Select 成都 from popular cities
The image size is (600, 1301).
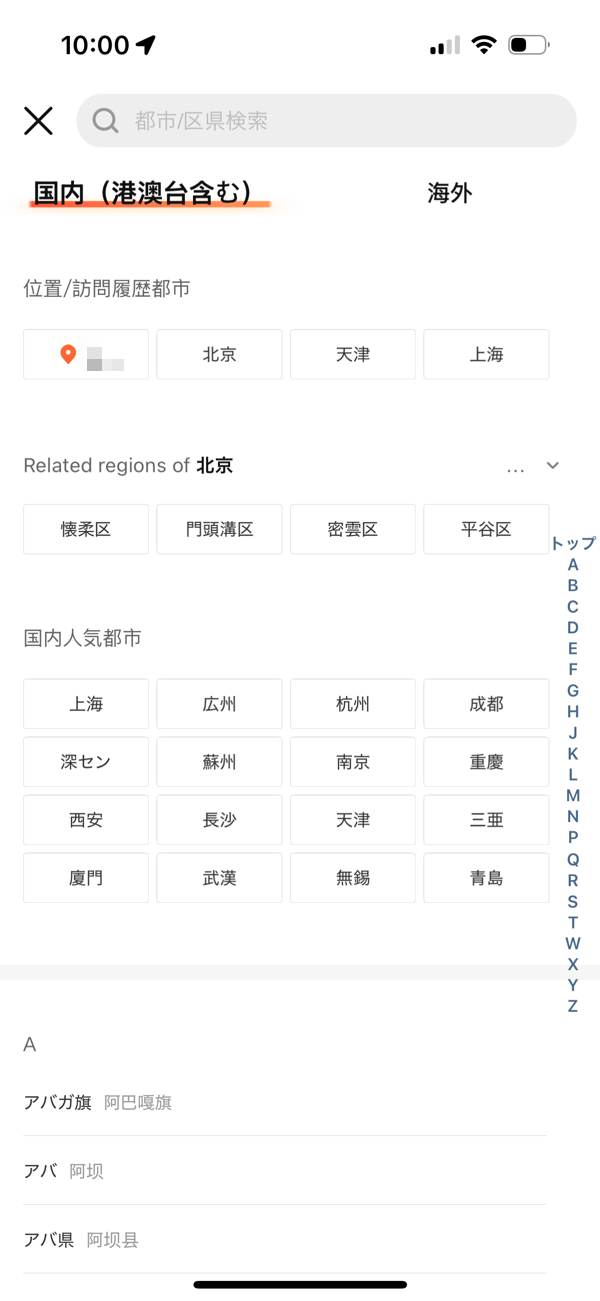486,704
